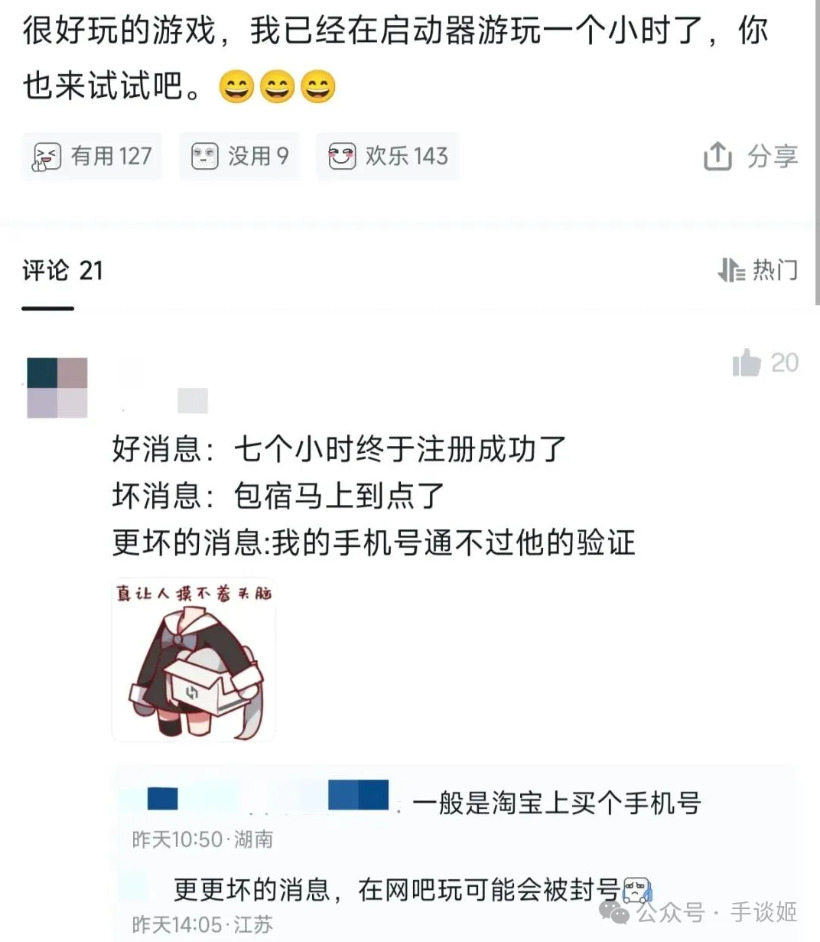View the sticker image in the comment
Image resolution: width=820 pixels, height=942 pixels.
click(193, 660)
